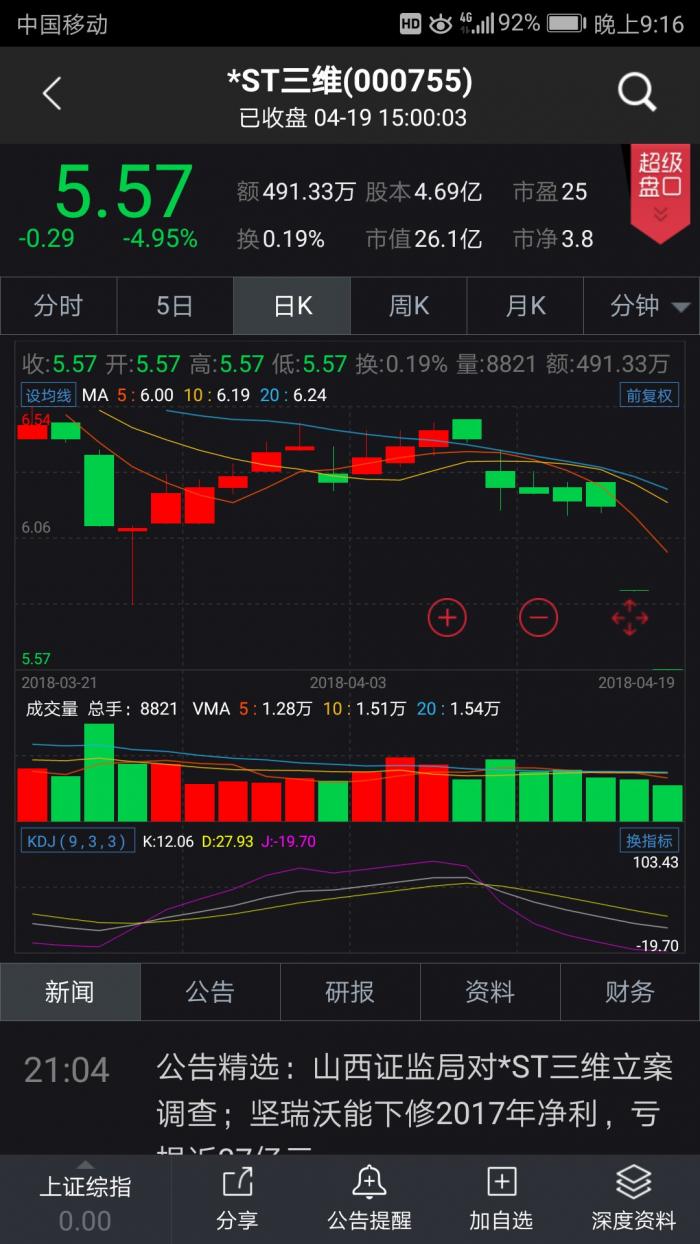
Task: Change the 前复权 adjustment mode
Action: coord(649,395)
